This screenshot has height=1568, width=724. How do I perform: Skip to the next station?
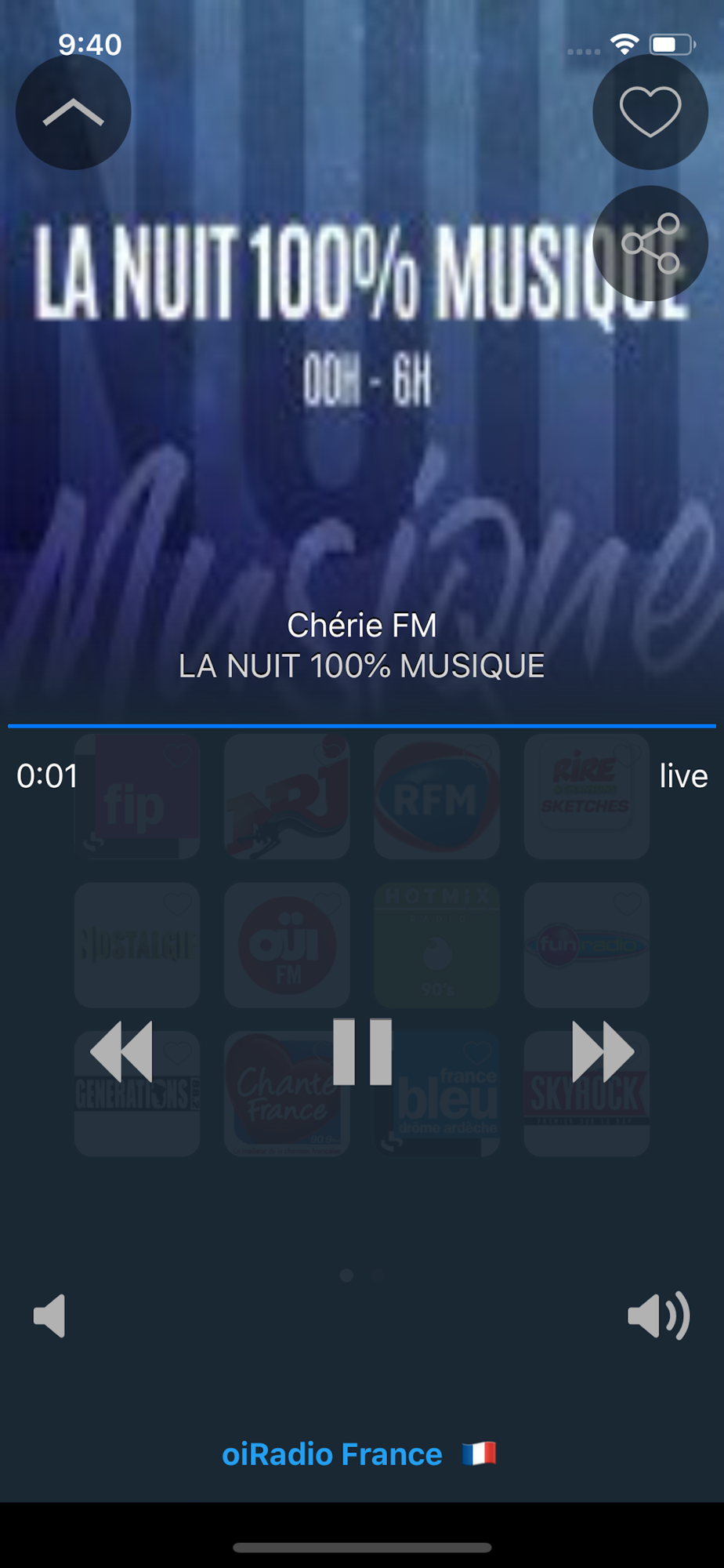[603, 1052]
